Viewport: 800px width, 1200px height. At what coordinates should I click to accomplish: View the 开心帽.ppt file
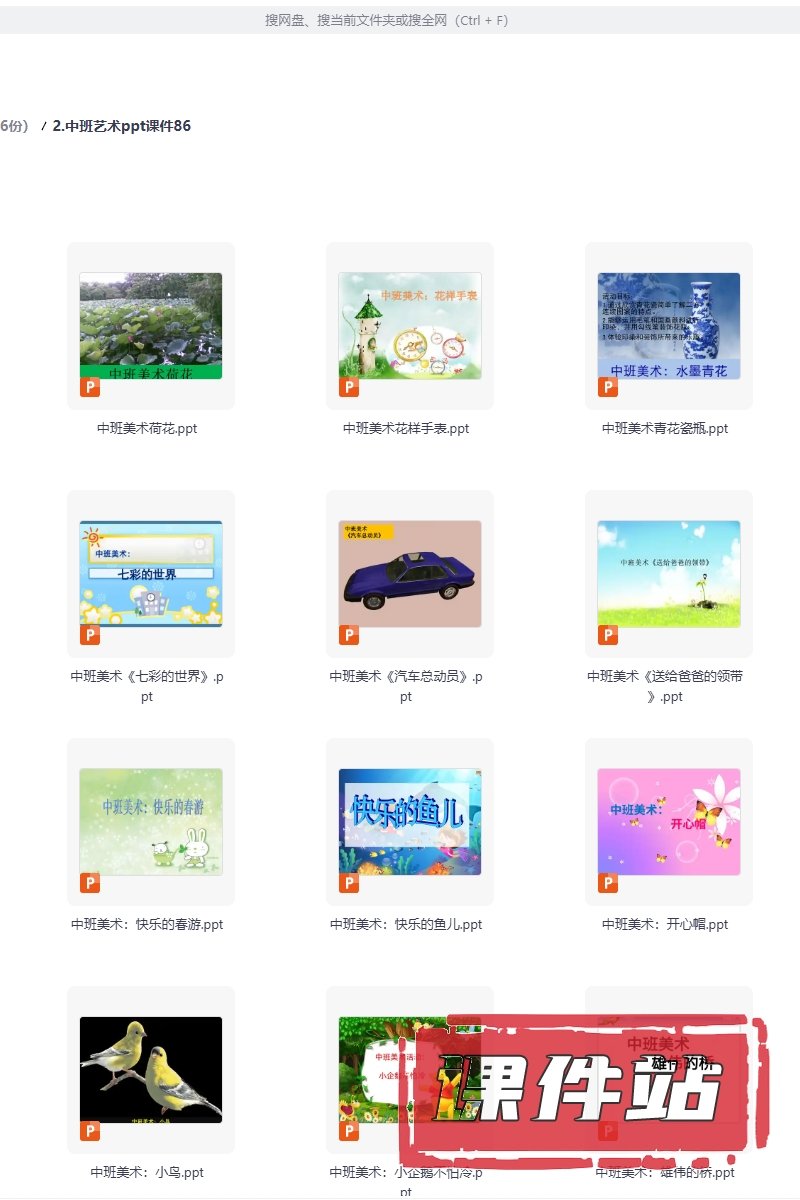[x=669, y=822]
